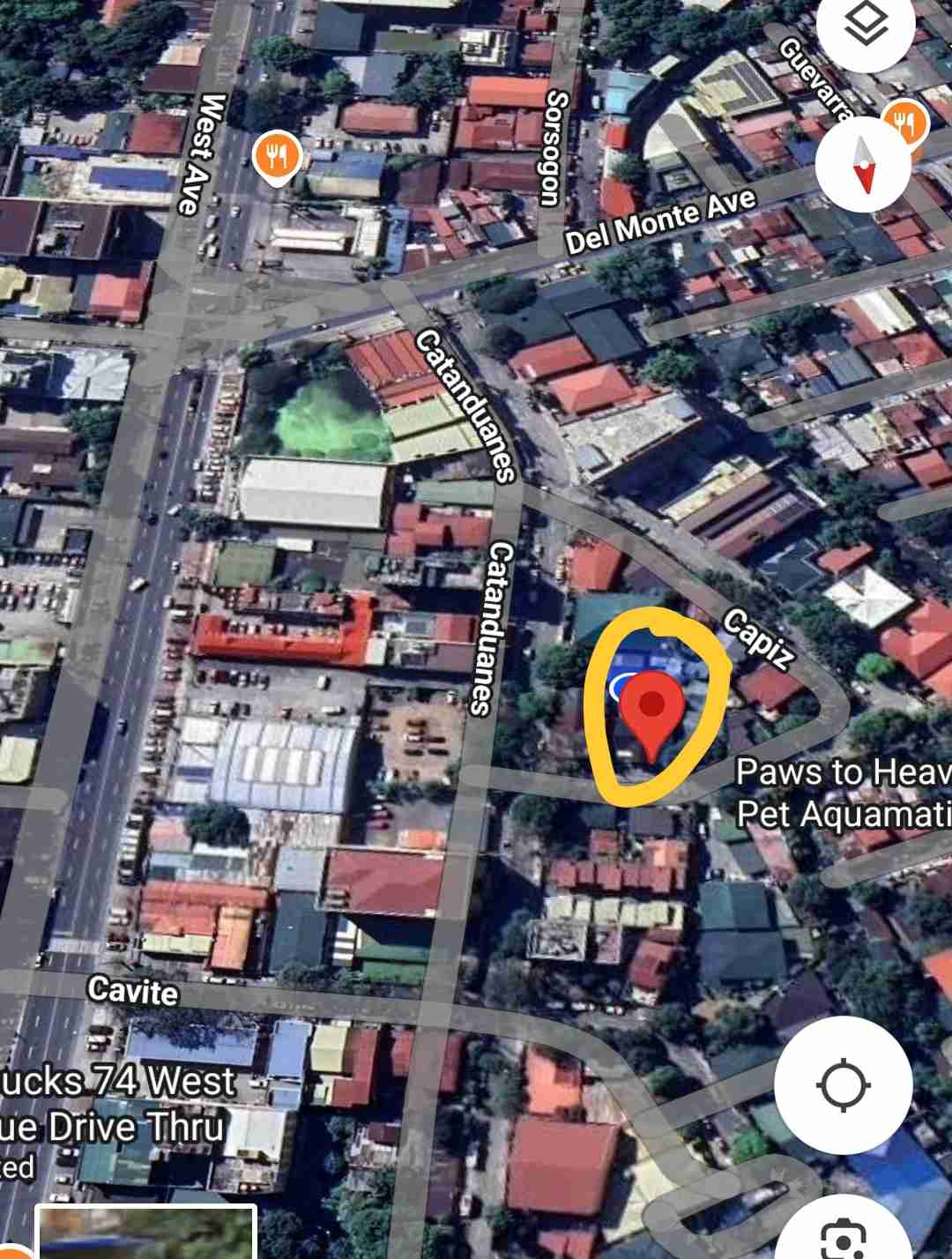952x1259 pixels.
Task: Open the camera Lens button
Action: coord(844,1236)
